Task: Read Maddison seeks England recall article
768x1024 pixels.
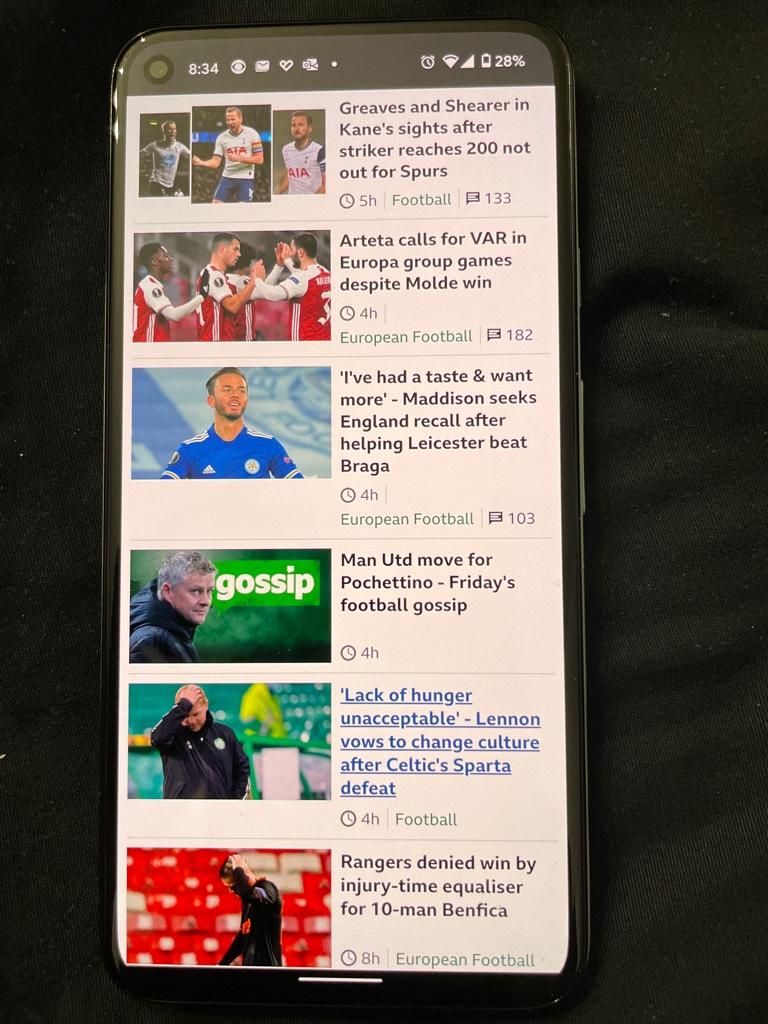Action: pyautogui.click(x=438, y=420)
